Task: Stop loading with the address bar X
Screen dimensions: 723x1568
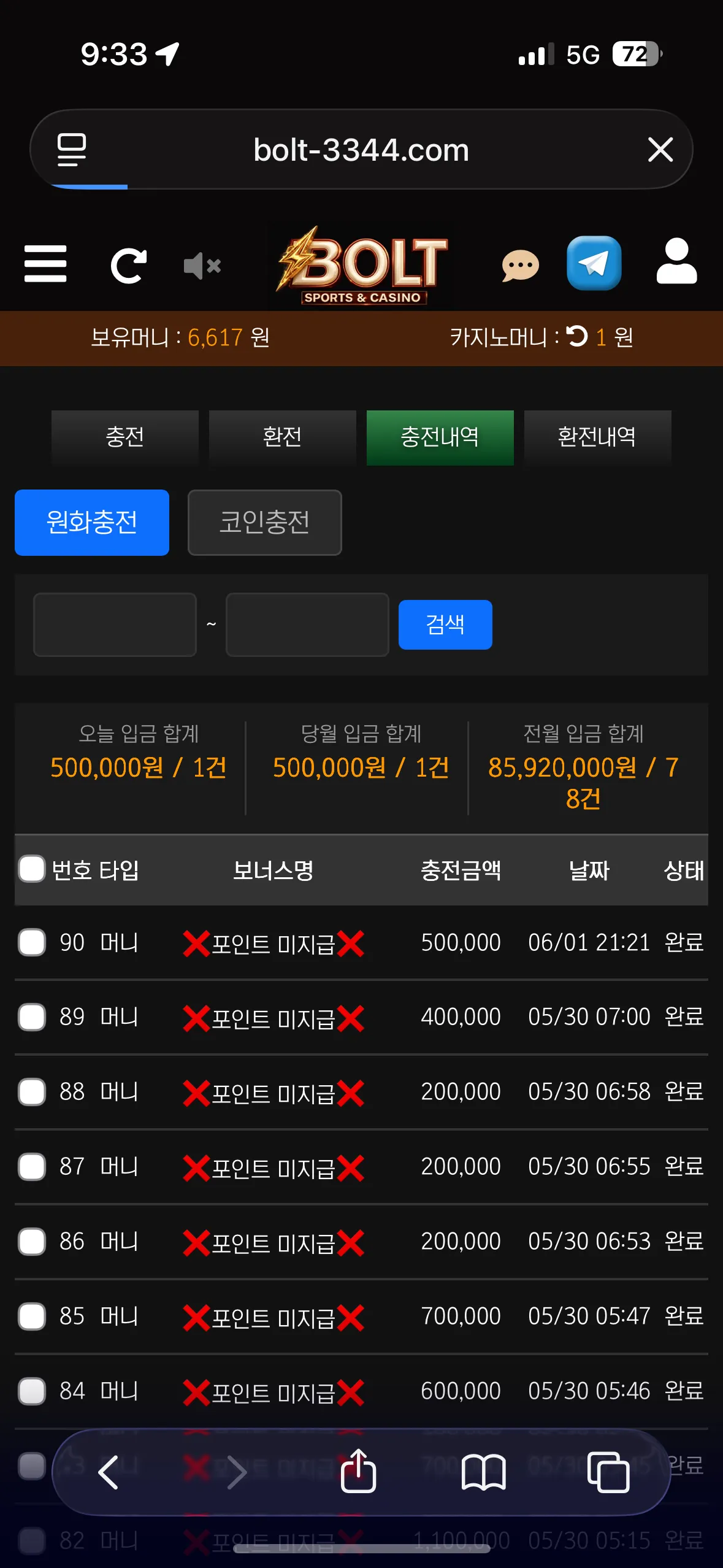Action: click(660, 150)
